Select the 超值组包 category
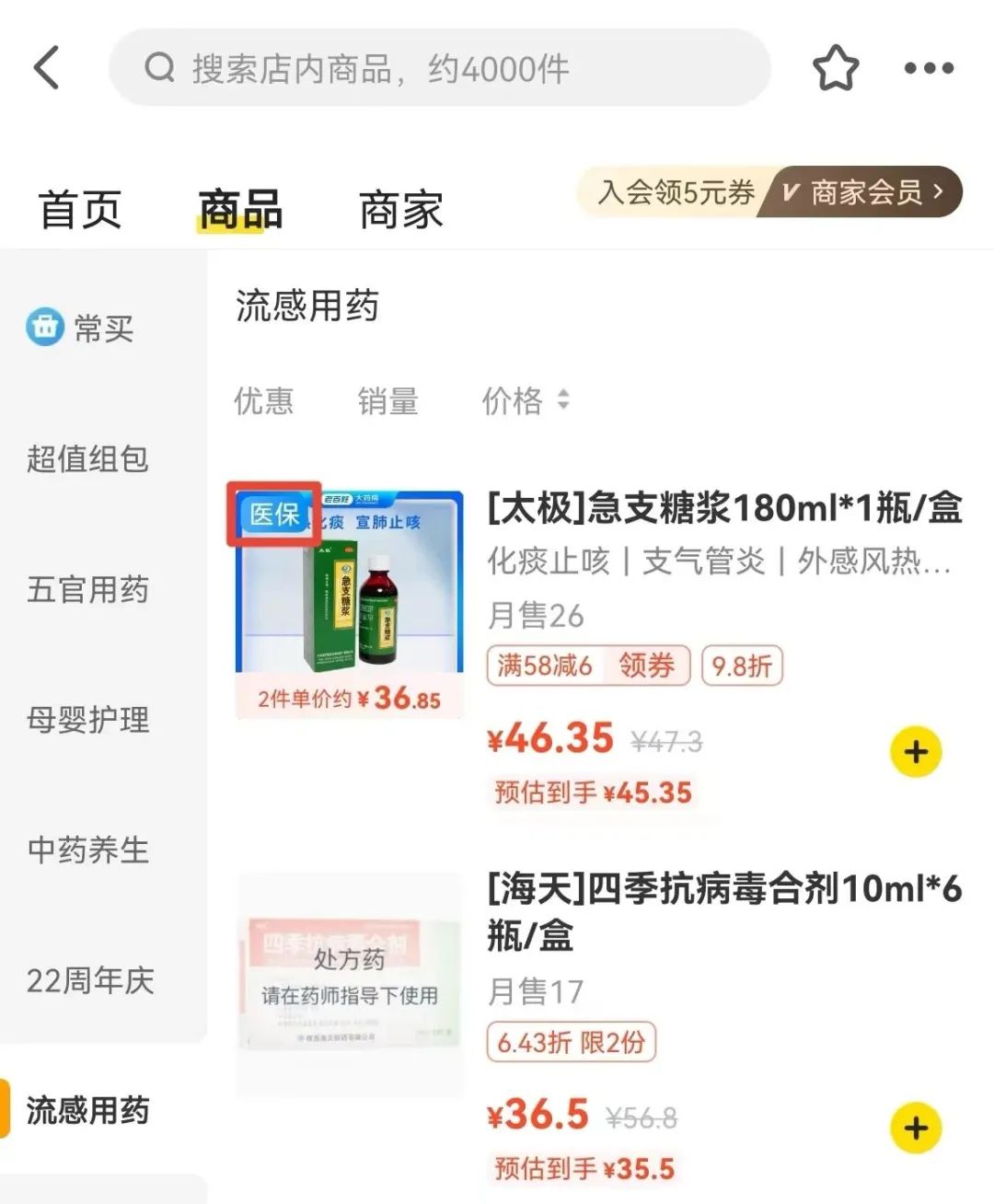The image size is (994, 1204). pyautogui.click(x=87, y=458)
